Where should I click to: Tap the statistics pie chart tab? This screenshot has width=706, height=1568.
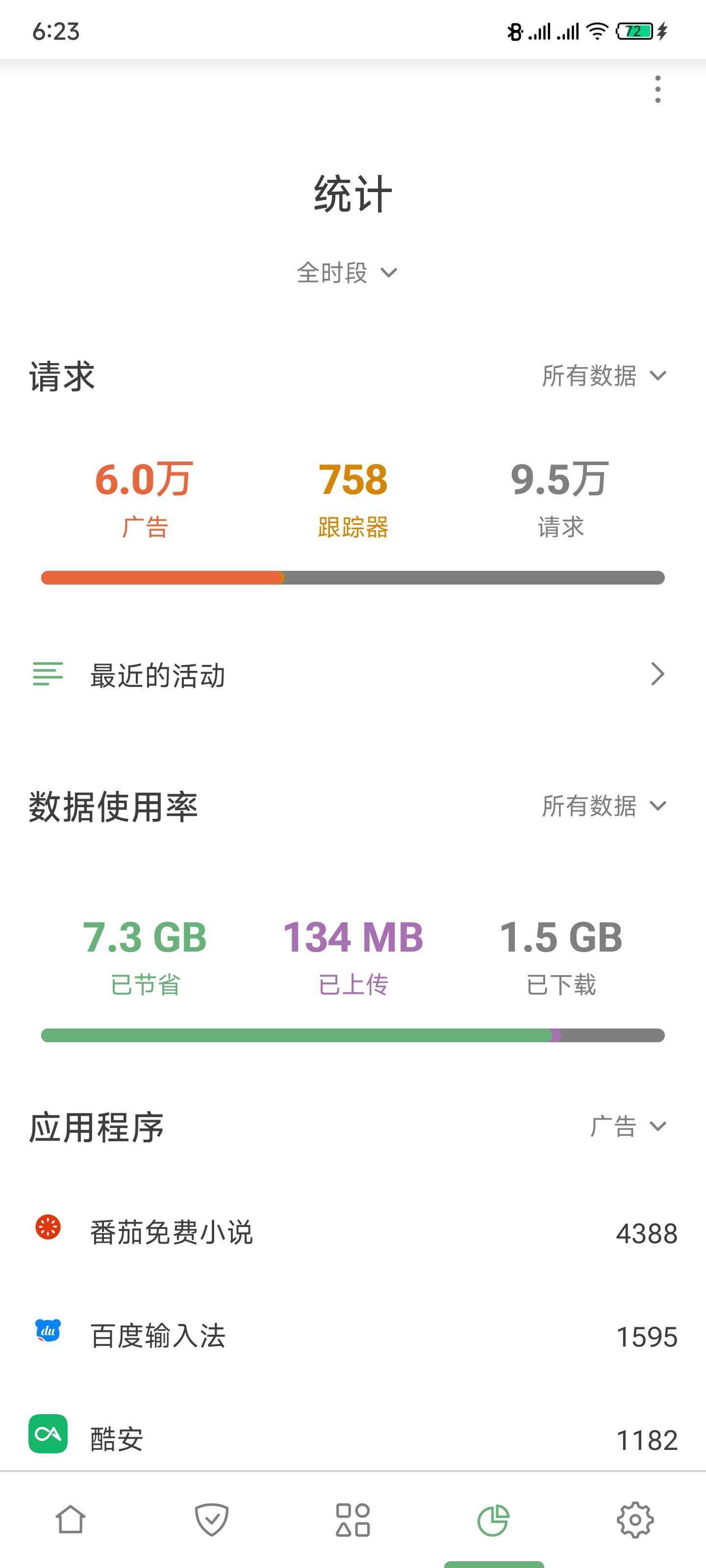(493, 1519)
